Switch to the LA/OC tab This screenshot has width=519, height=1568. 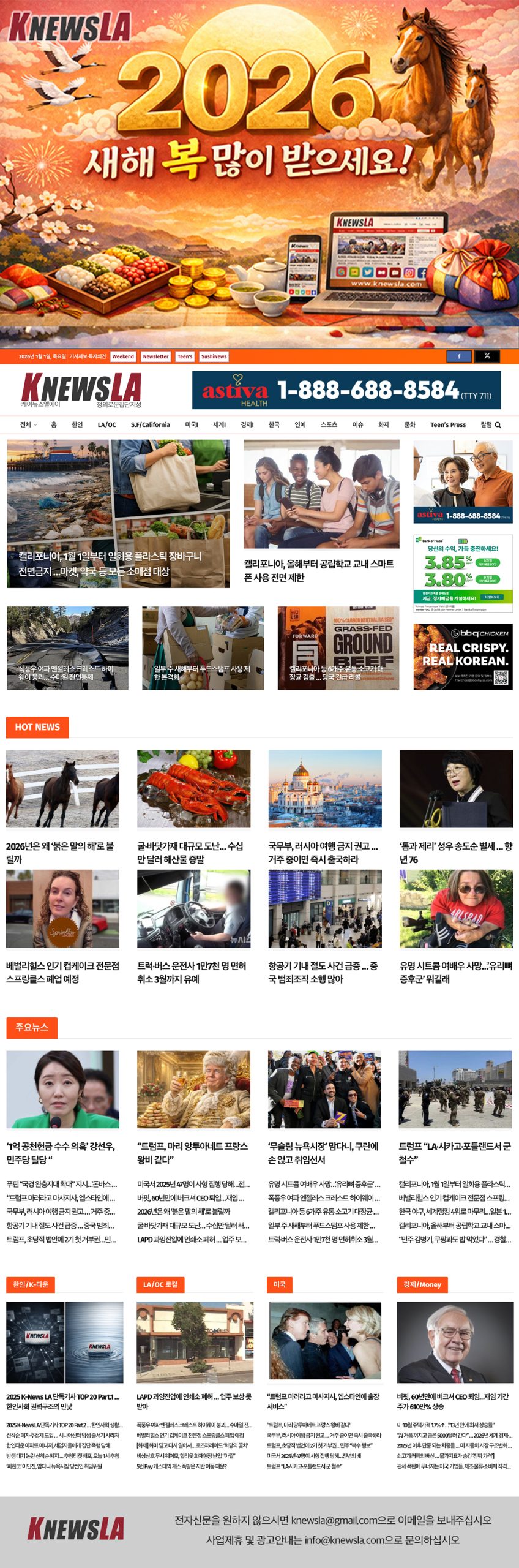pyautogui.click(x=106, y=424)
